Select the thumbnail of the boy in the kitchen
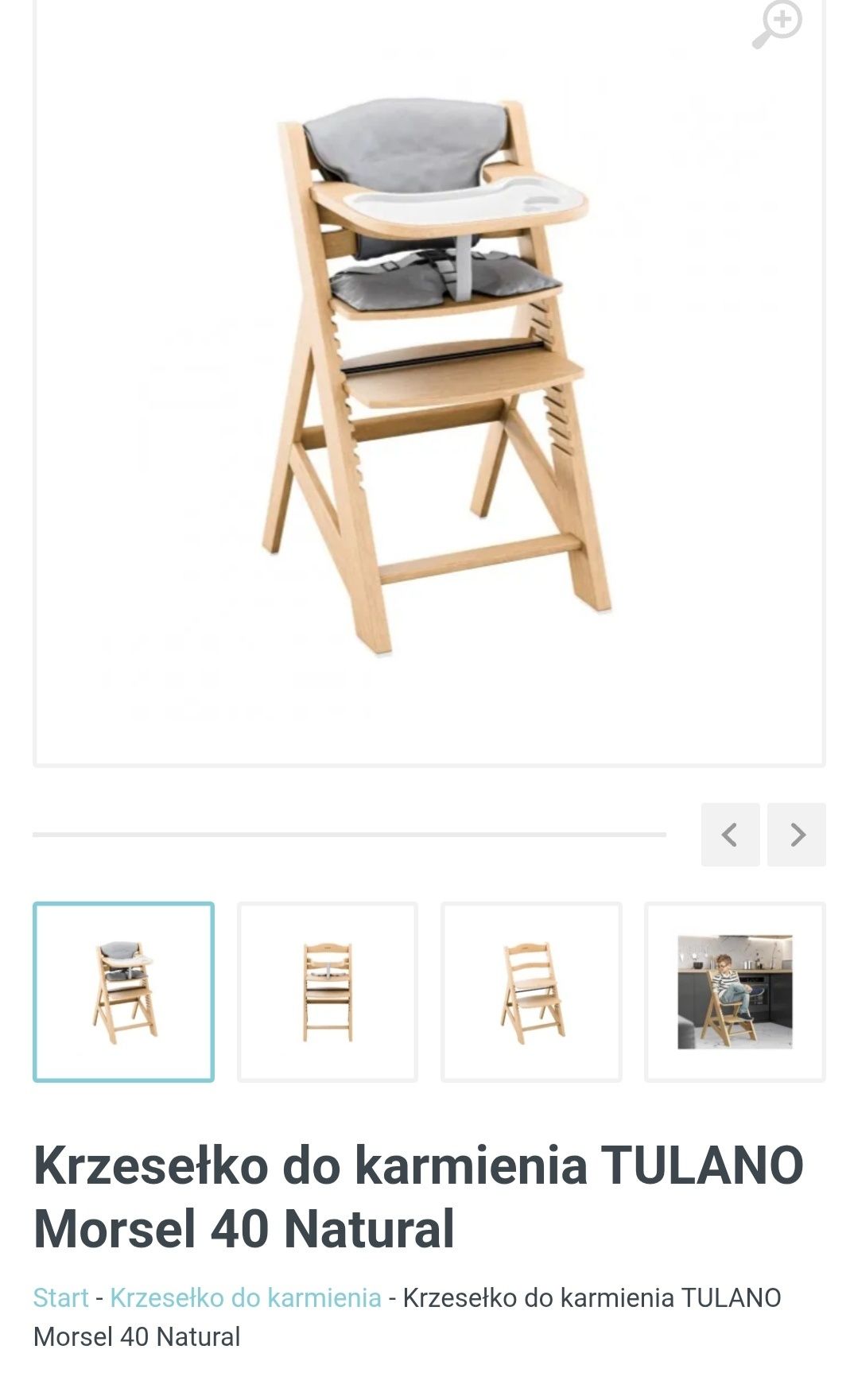The width and height of the screenshot is (850, 1400). tap(735, 992)
